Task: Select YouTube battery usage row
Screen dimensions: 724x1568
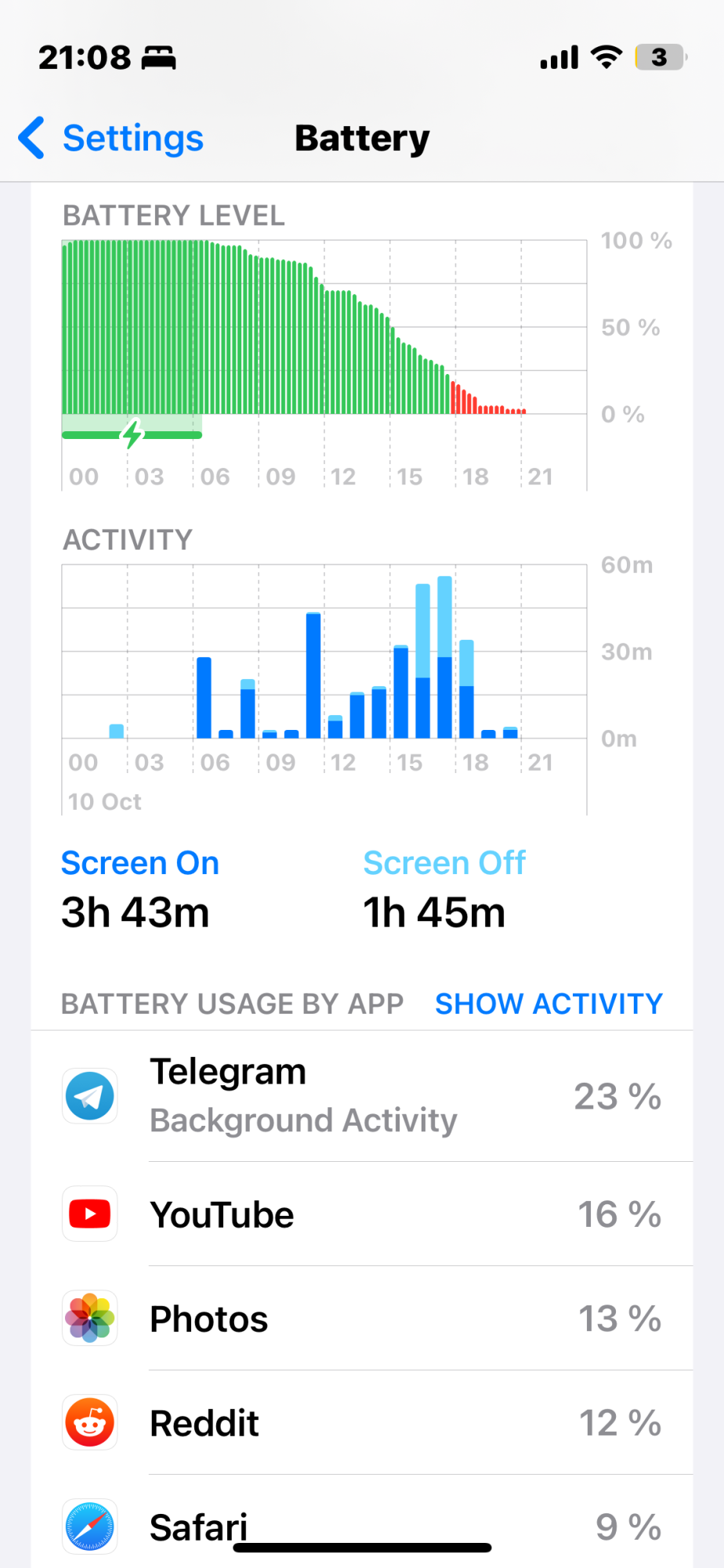Action: coord(362,1214)
